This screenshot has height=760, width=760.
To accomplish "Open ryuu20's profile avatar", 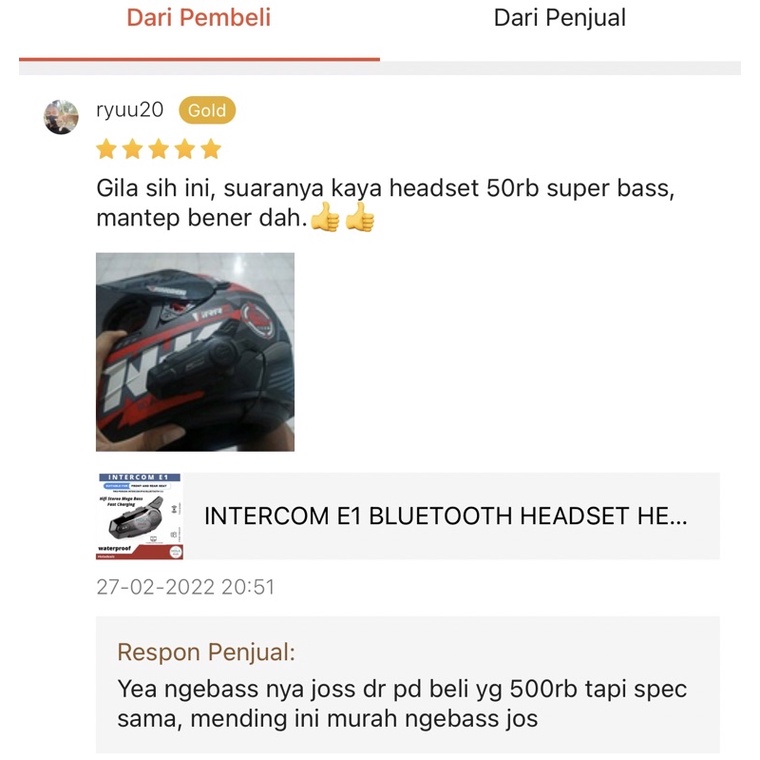I will 61,116.
